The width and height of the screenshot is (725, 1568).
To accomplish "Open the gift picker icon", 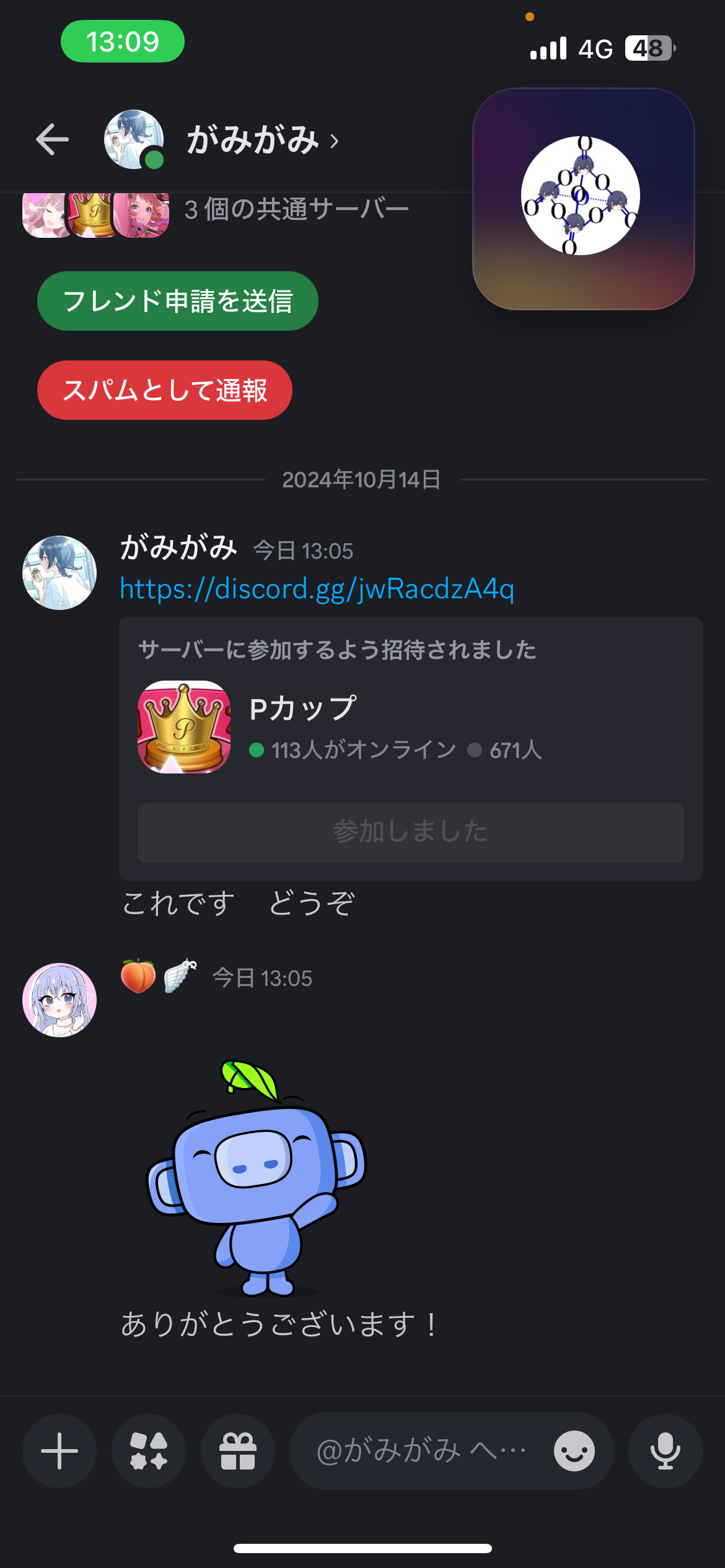I will click(x=238, y=1451).
